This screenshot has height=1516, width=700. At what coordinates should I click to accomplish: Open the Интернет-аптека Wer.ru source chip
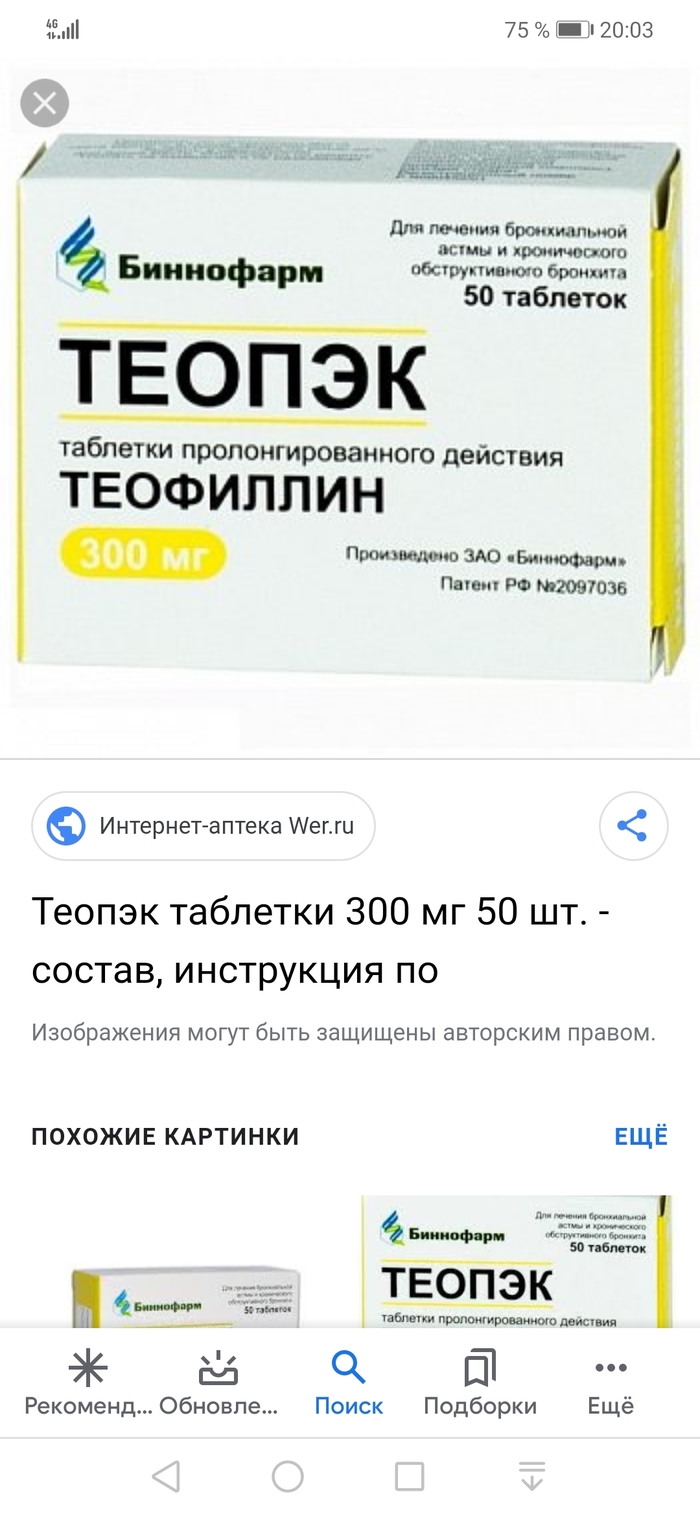point(204,827)
